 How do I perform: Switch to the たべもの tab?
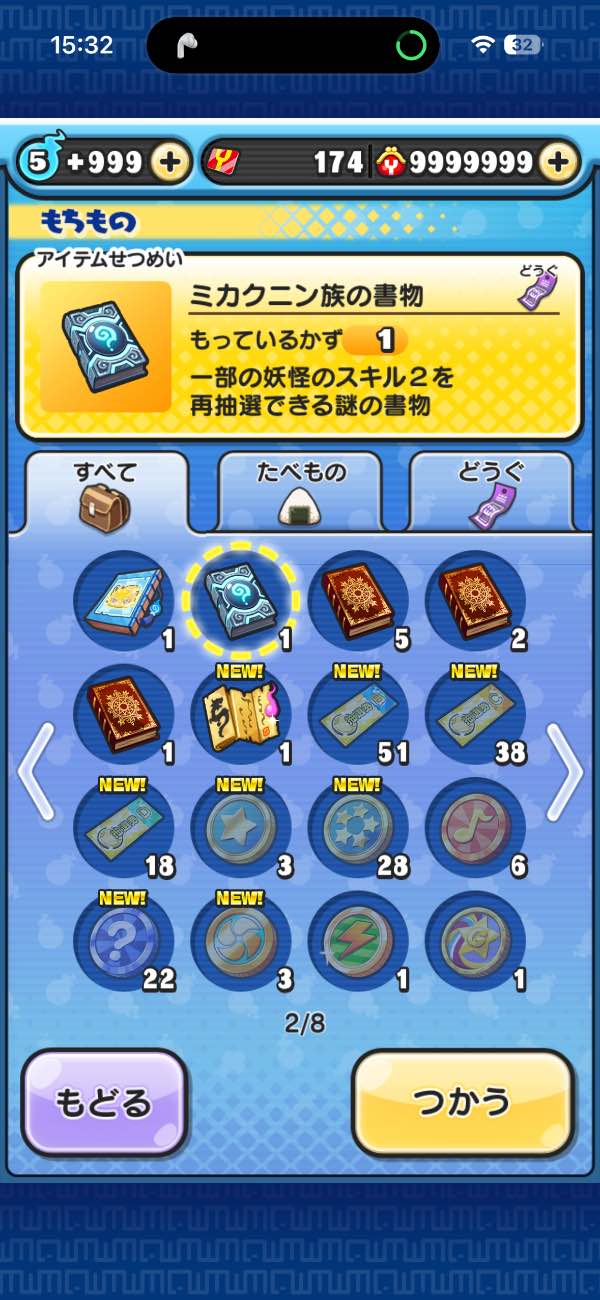tap(300, 491)
